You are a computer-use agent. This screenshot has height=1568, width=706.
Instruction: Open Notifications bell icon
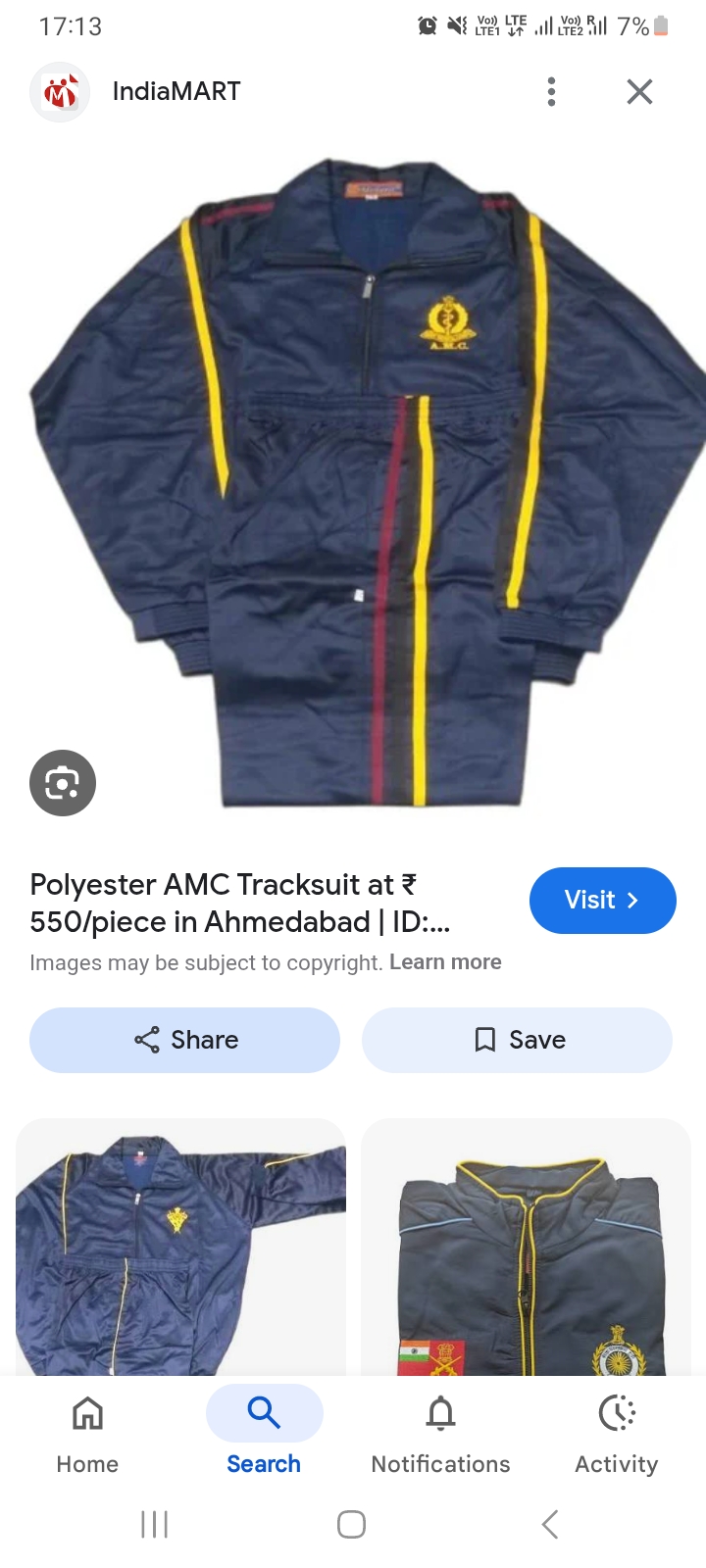(x=439, y=1413)
